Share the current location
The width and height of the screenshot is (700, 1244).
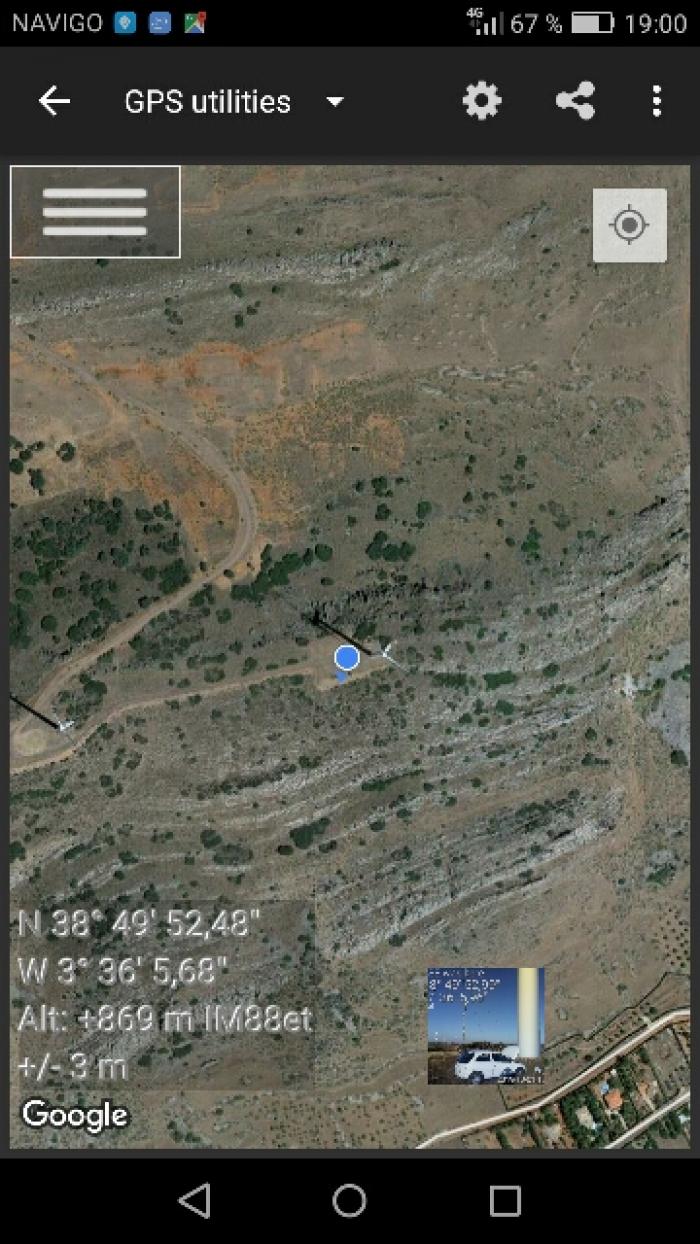point(575,101)
